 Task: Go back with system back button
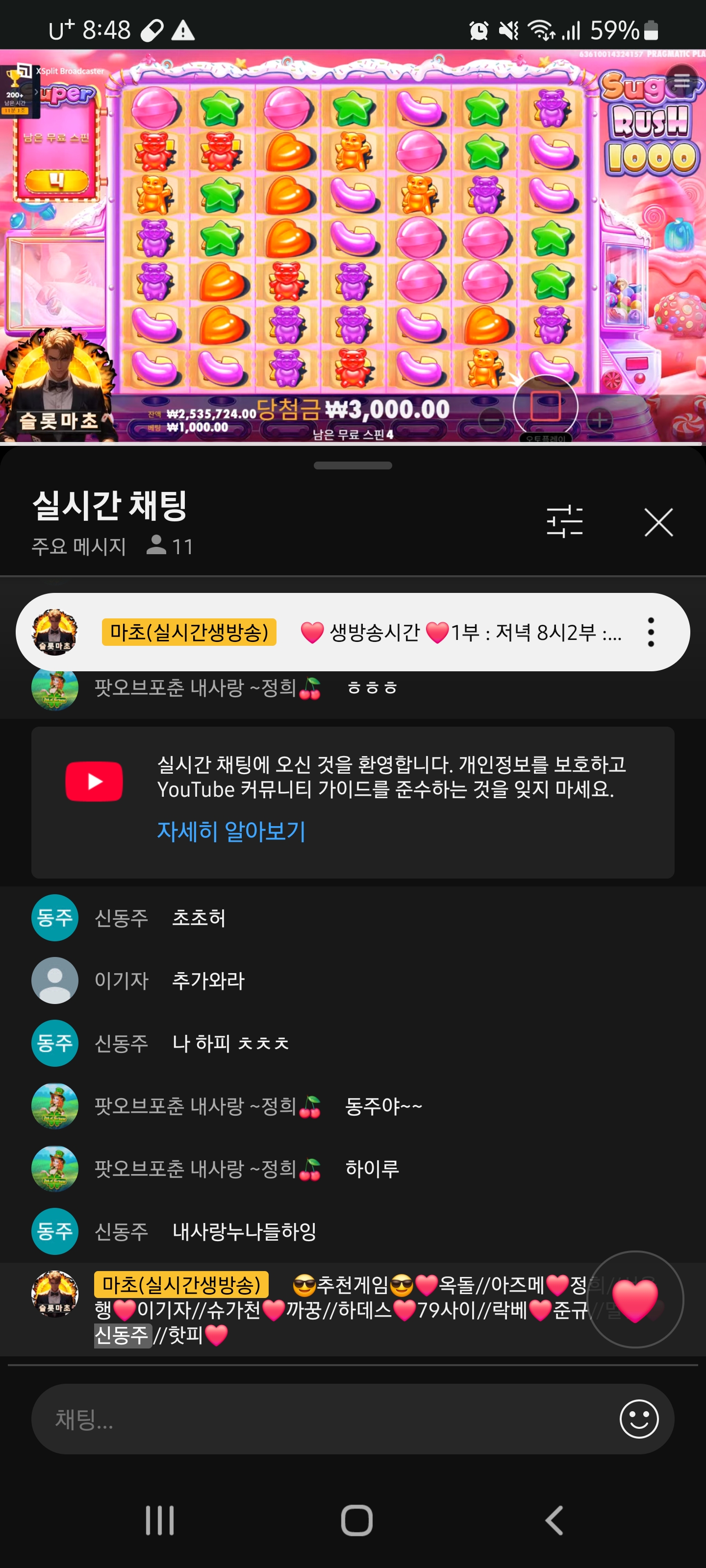point(554,1520)
